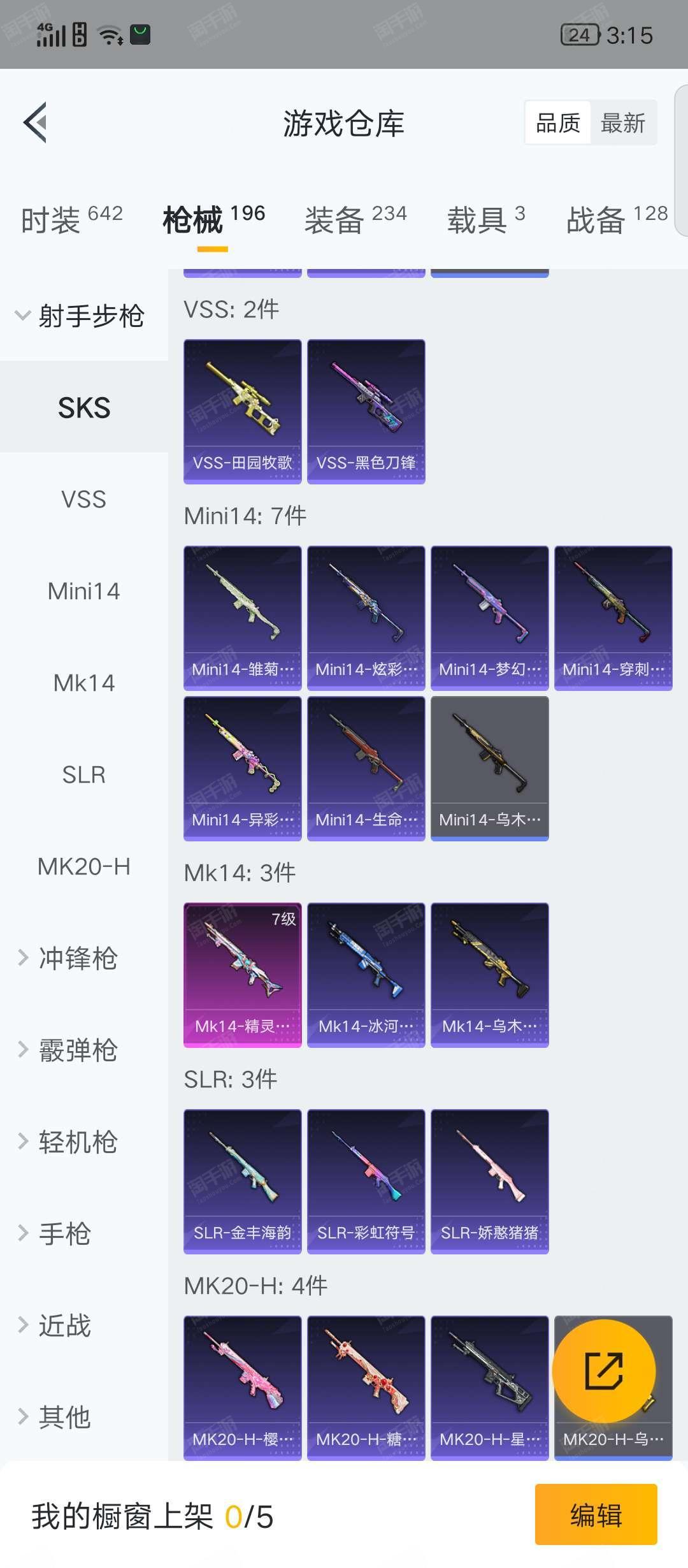The image size is (688, 1568).
Task: Open the VSS-田园牧歌 skin tile
Action: (242, 411)
